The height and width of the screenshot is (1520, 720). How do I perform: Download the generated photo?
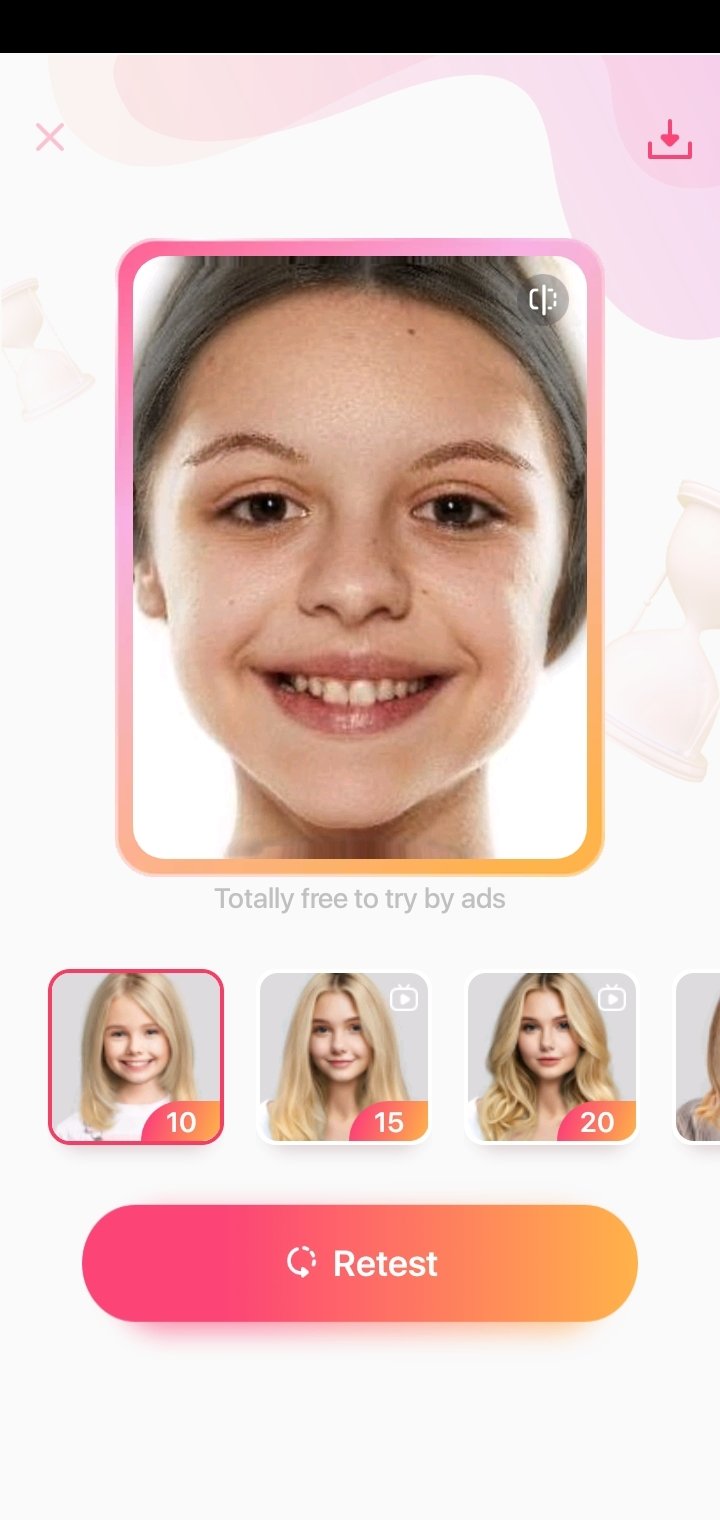coord(669,139)
